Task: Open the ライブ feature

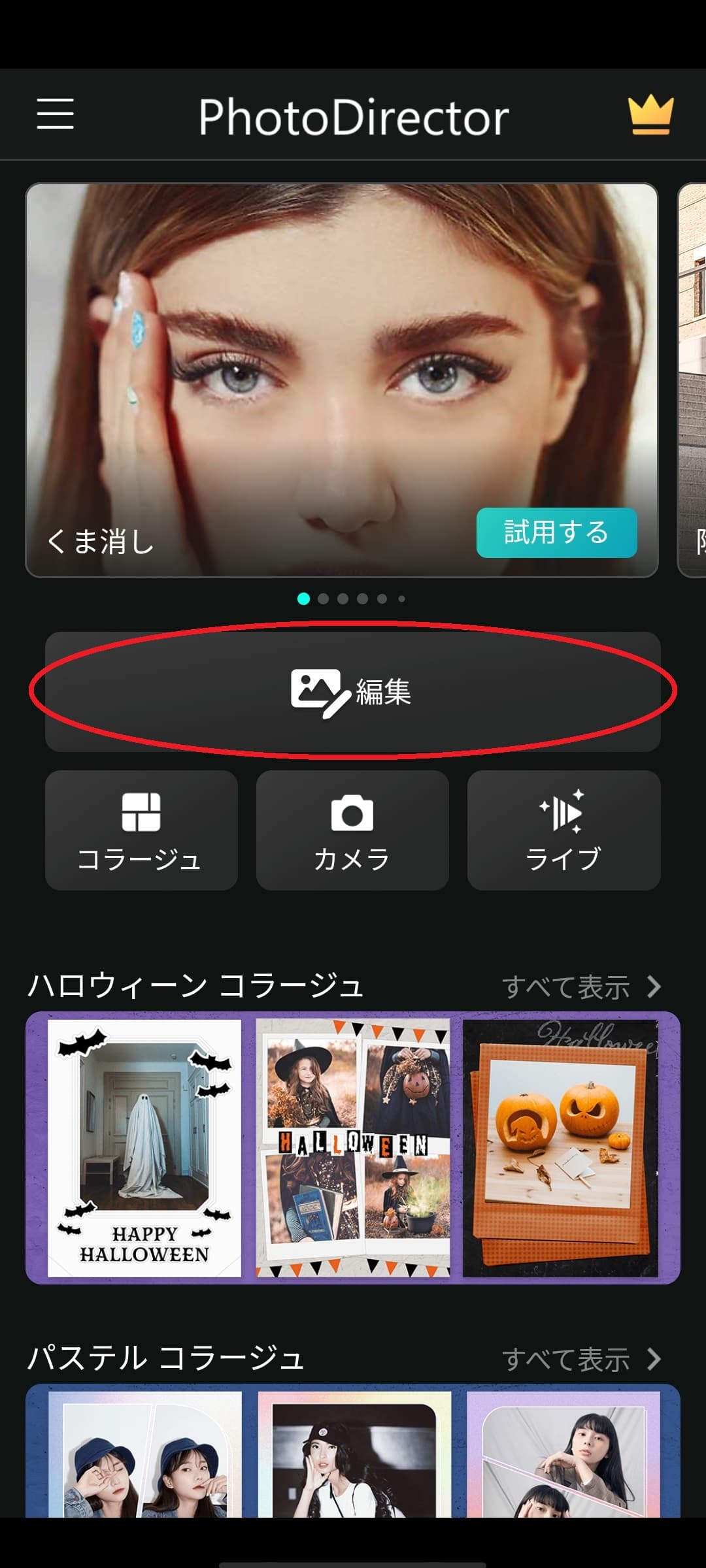Action: point(563,830)
